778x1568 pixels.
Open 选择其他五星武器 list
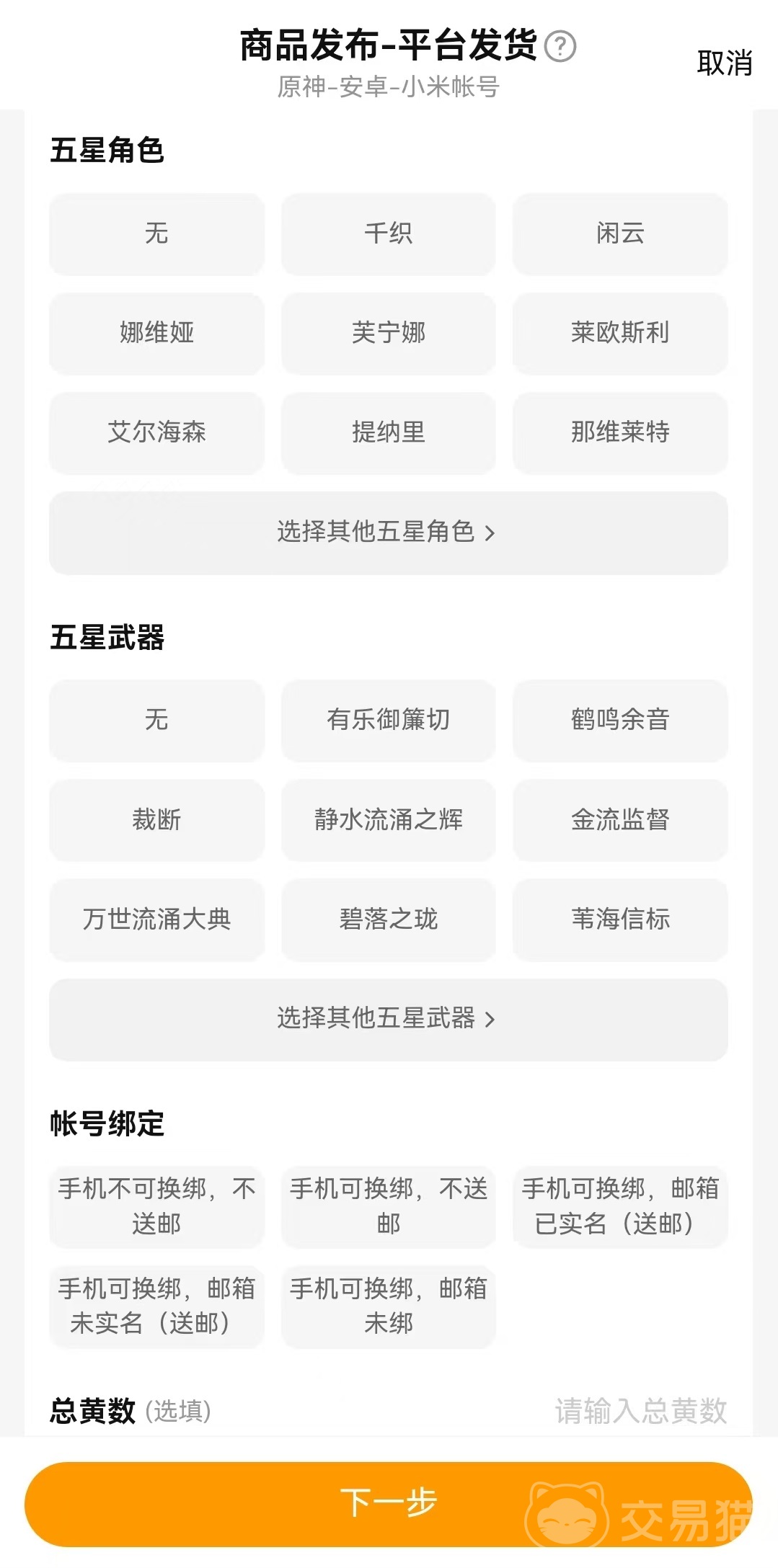pos(388,1019)
